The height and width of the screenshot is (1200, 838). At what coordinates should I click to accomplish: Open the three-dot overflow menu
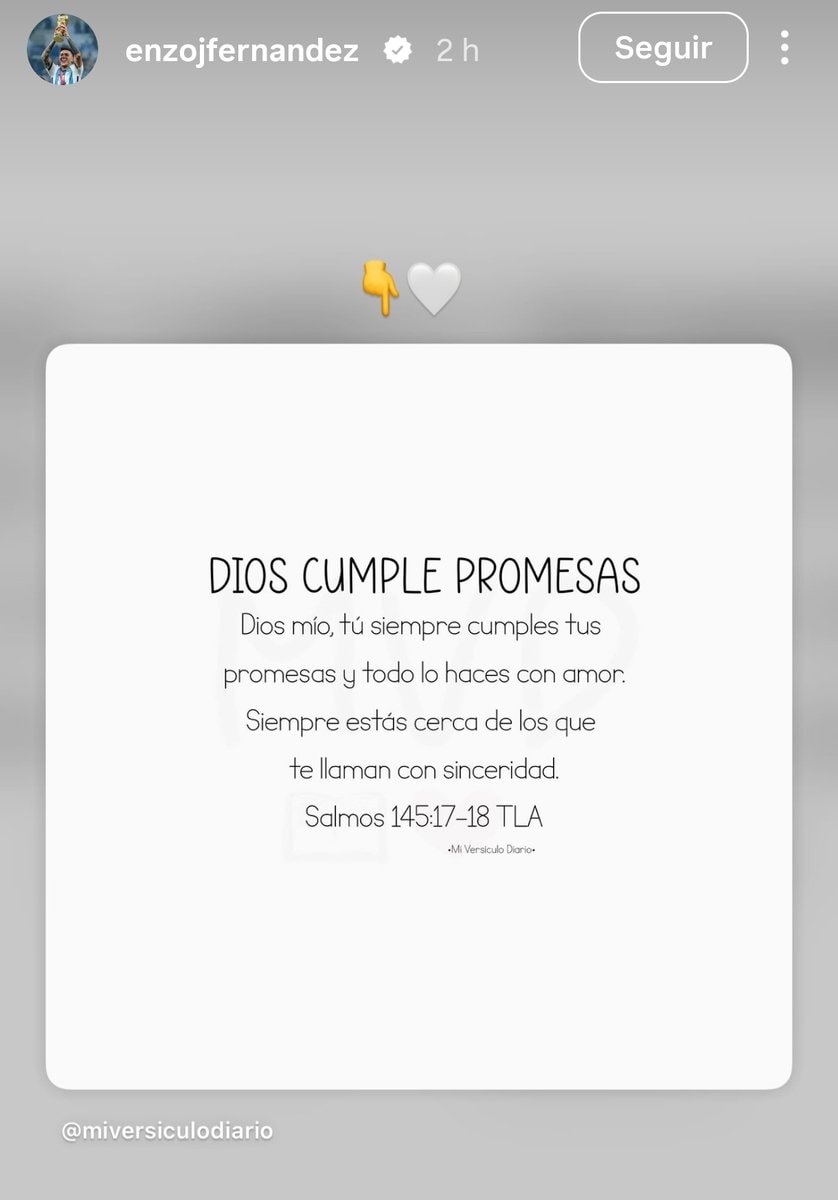click(785, 48)
